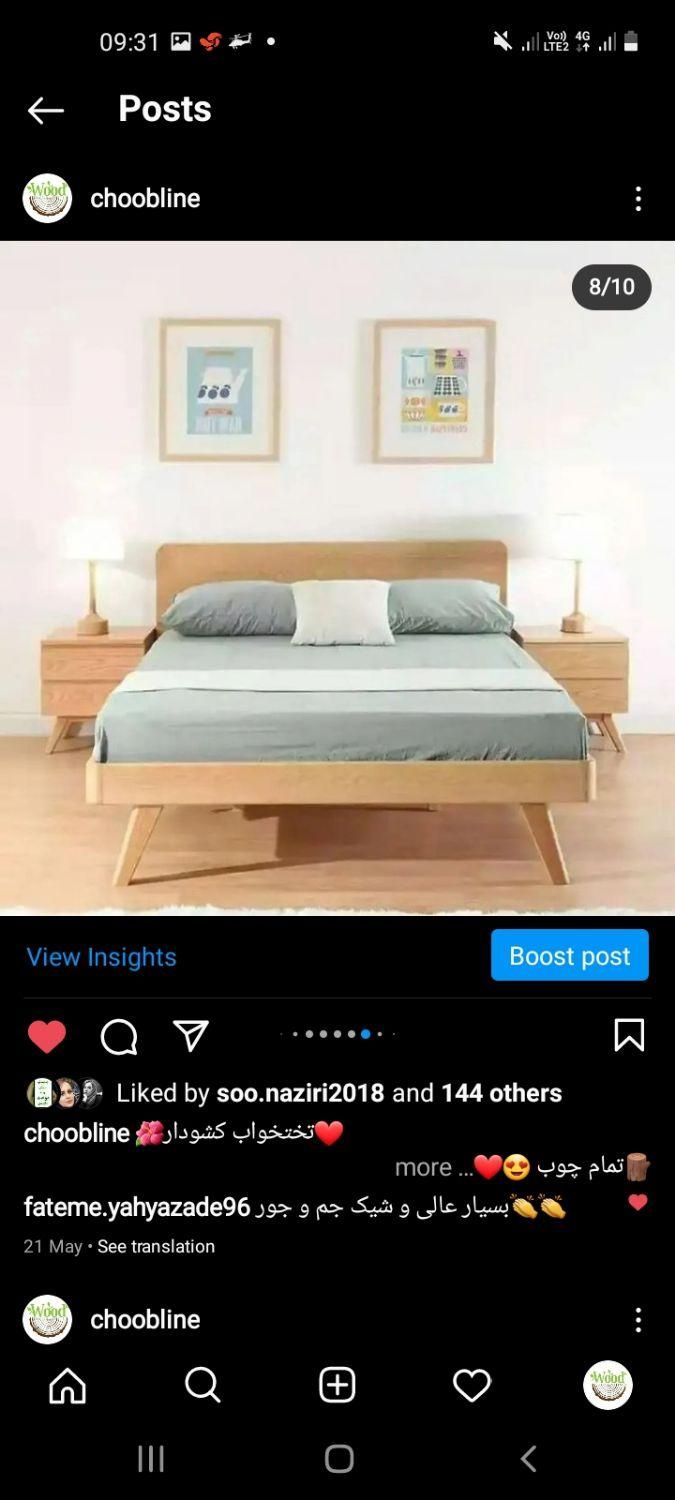Create a new post with the plus icon

point(337,1385)
